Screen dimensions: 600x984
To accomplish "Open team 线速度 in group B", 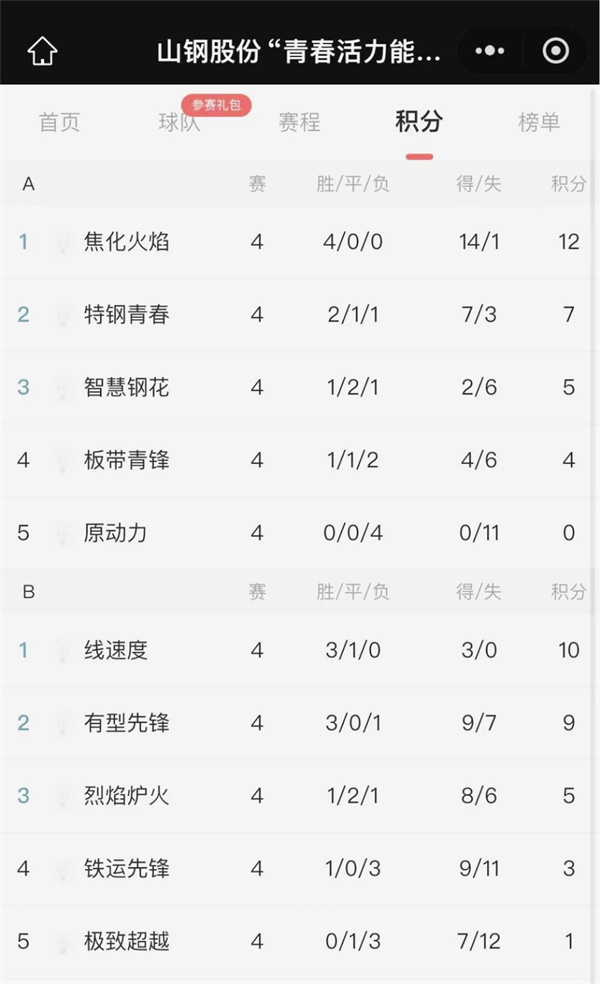I will [x=116, y=650].
